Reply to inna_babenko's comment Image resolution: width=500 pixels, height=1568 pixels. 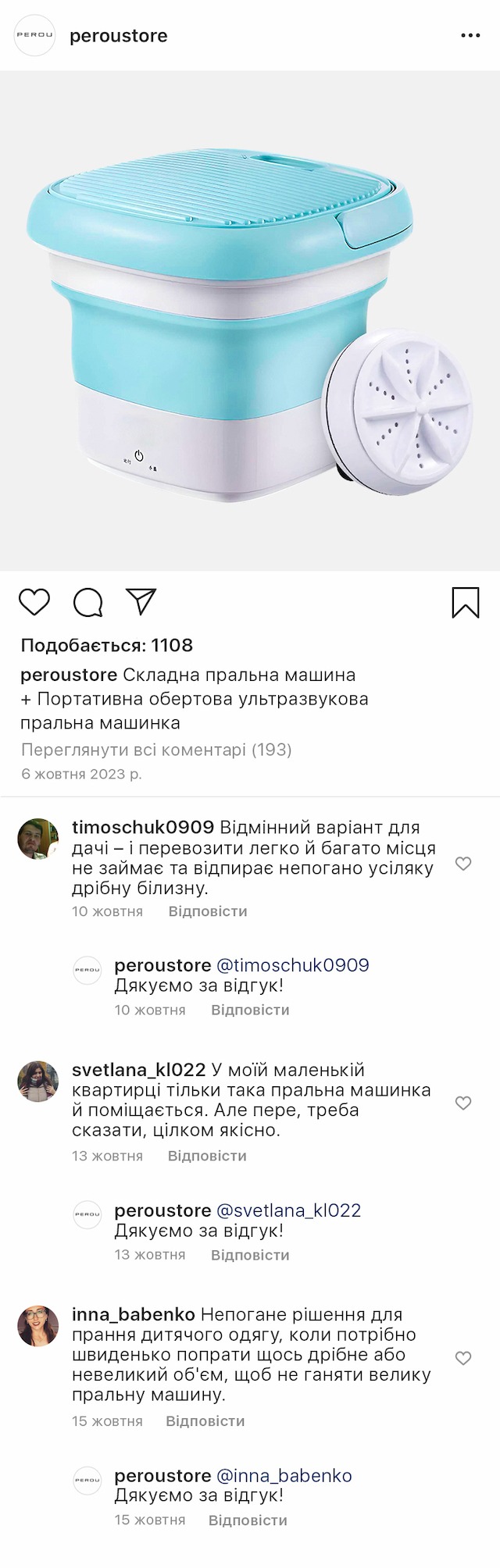[x=205, y=1421]
